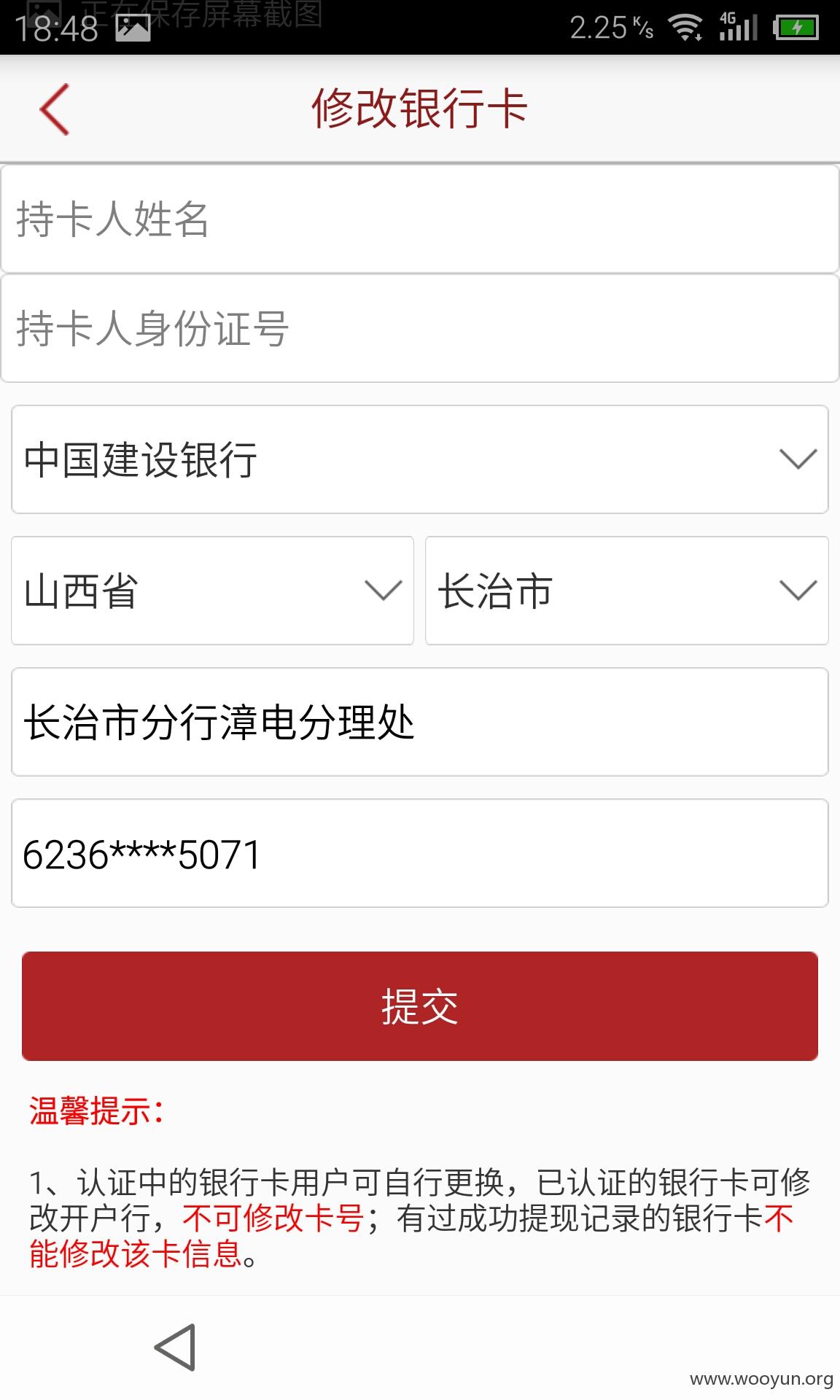Expand the 山西省 province picker
840x1400 pixels.
pos(212,591)
